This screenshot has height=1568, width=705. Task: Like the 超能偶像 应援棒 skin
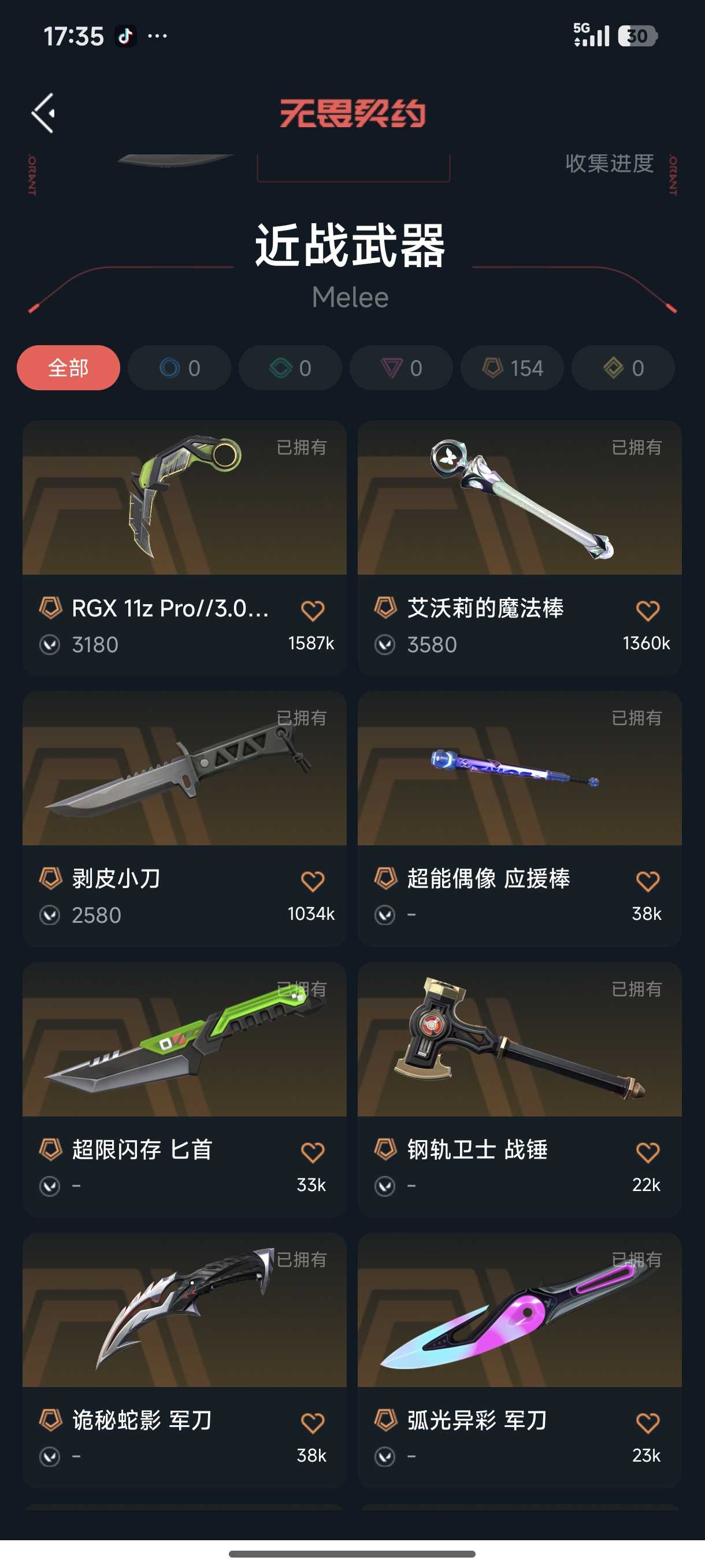point(648,881)
